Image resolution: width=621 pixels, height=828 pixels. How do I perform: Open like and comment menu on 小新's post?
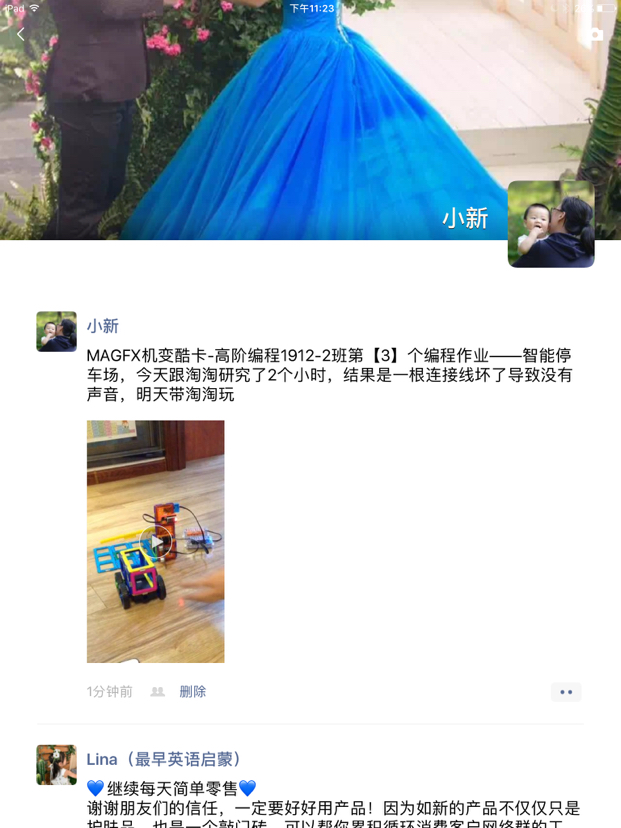point(566,692)
